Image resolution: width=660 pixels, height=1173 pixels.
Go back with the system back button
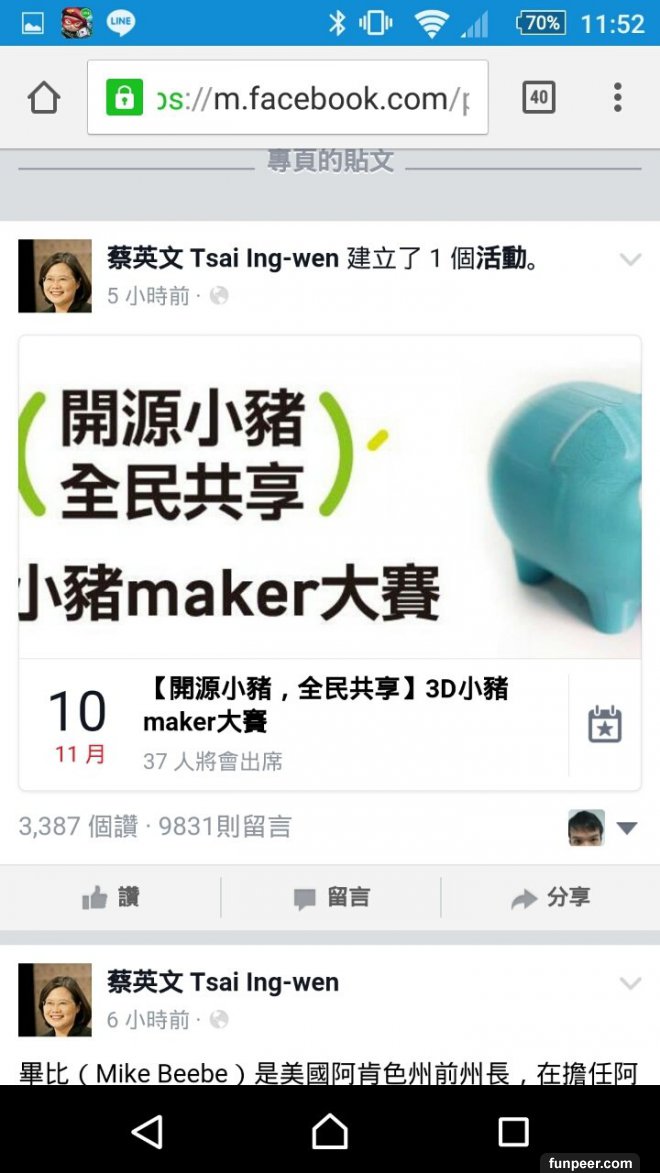(147, 1131)
